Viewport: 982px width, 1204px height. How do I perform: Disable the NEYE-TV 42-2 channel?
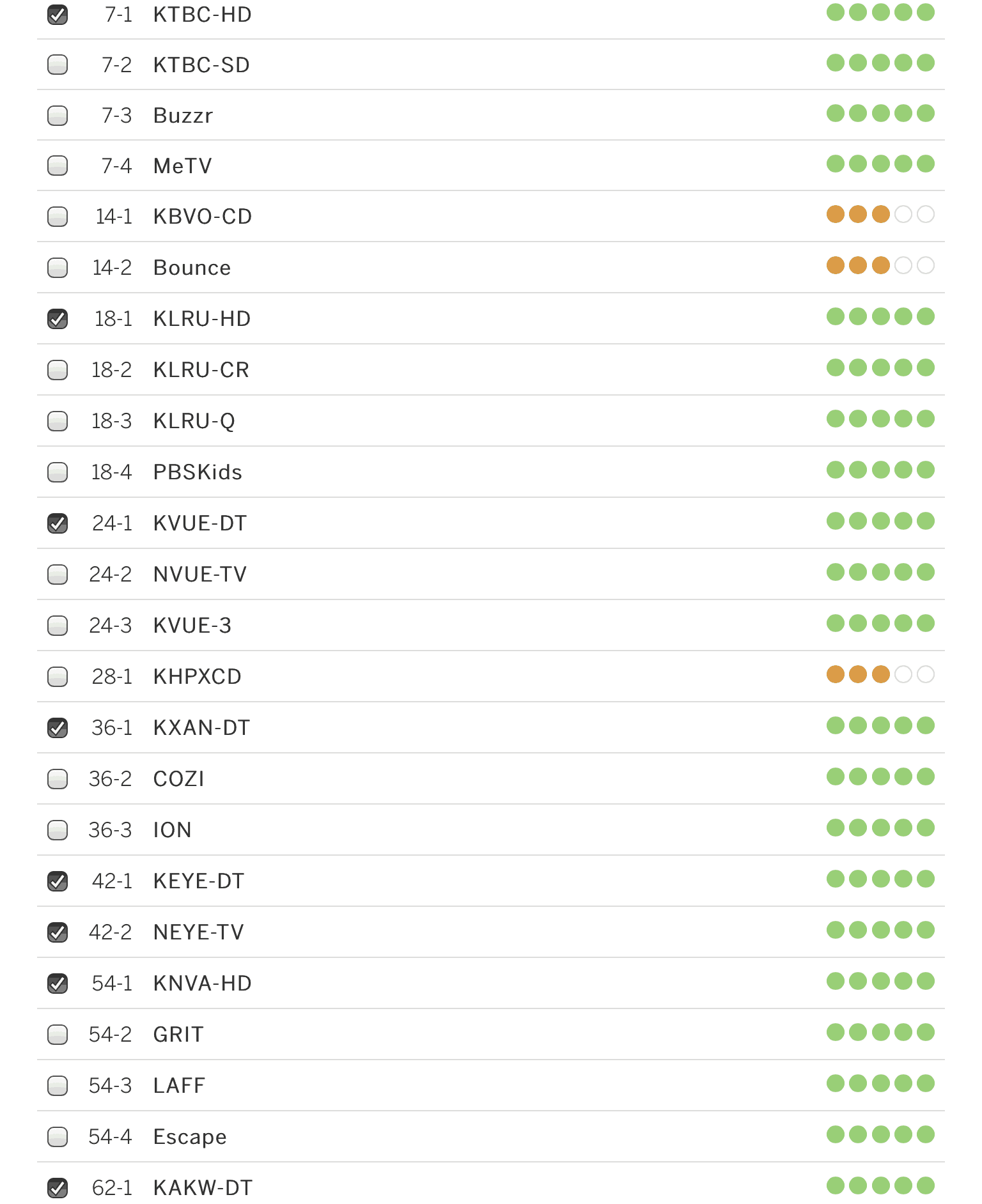pos(58,932)
